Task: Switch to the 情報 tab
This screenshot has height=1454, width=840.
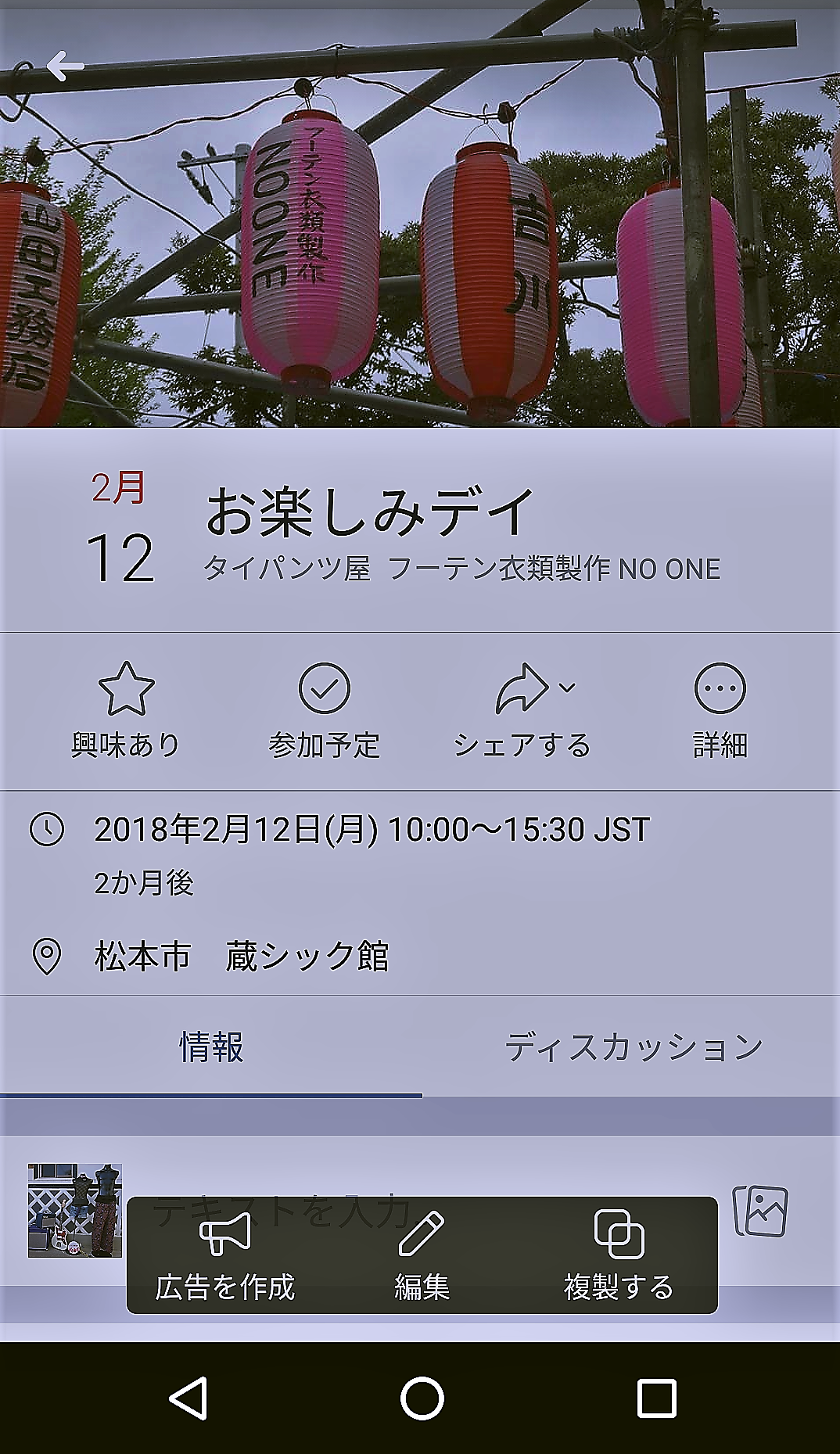Action: (x=211, y=1047)
